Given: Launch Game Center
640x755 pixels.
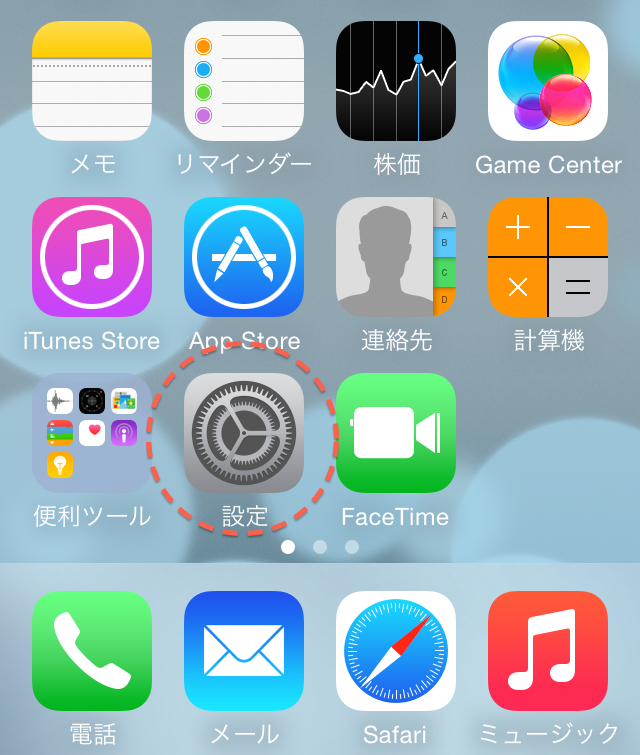Looking at the screenshot, I should [x=548, y=81].
